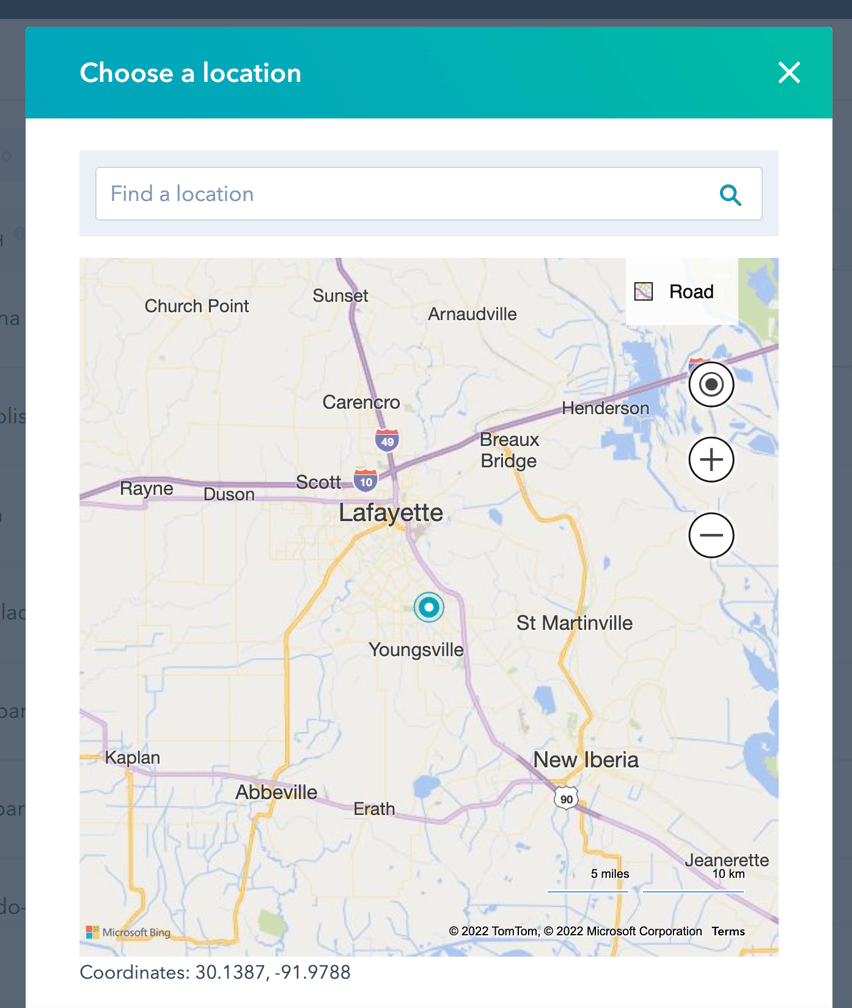Viewport: 852px width, 1008px height.
Task: Click the Microsoft Bing logo icon
Action: tap(95, 932)
